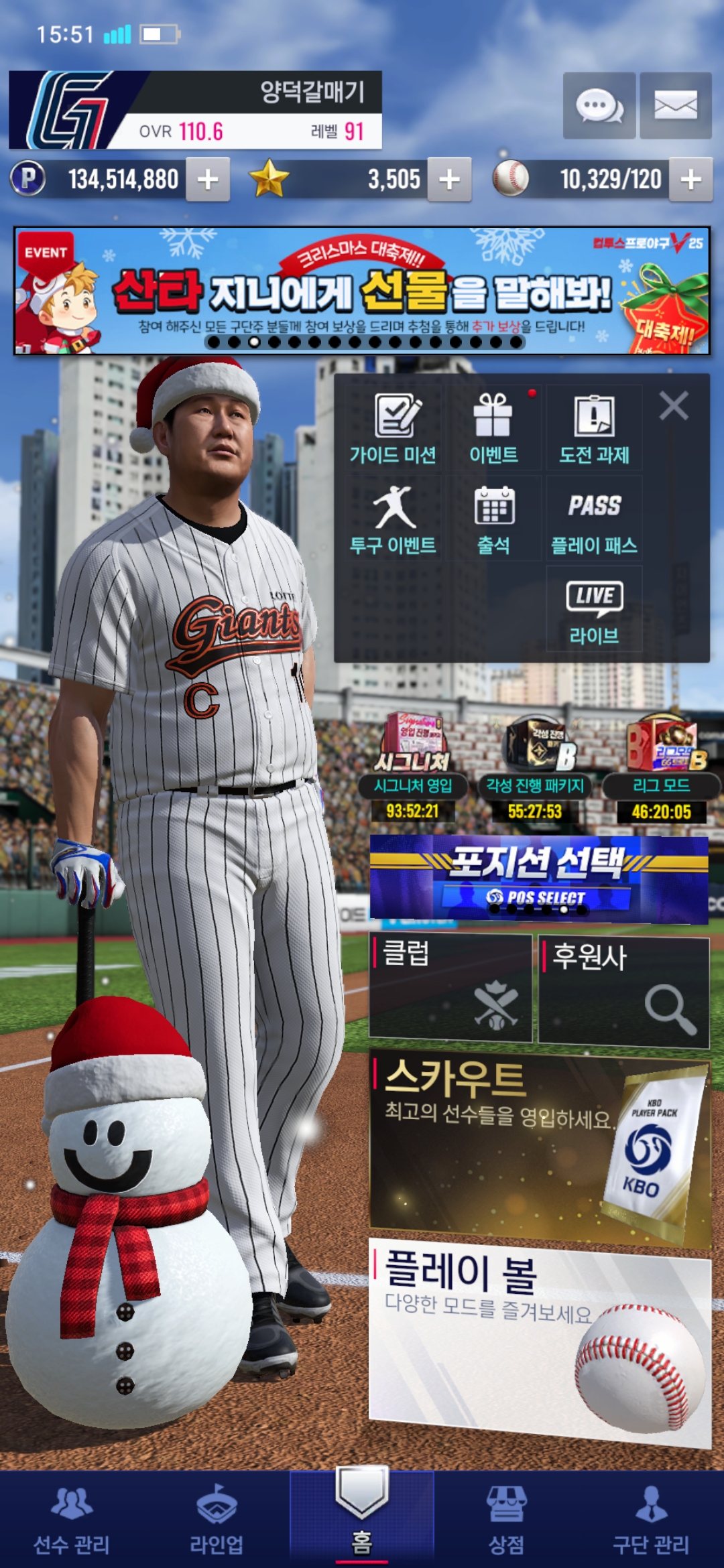The image size is (724, 1568).
Task: Open 도전 과제 challenges
Action: pyautogui.click(x=594, y=429)
